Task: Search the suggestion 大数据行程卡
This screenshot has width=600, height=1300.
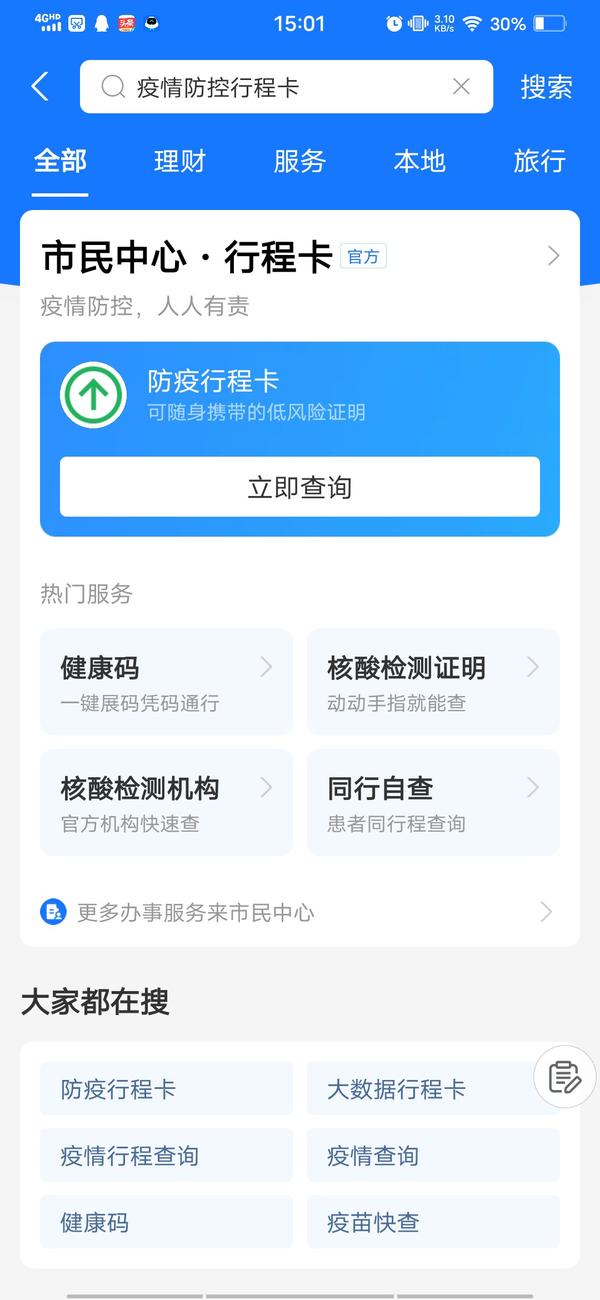Action: [x=433, y=1089]
